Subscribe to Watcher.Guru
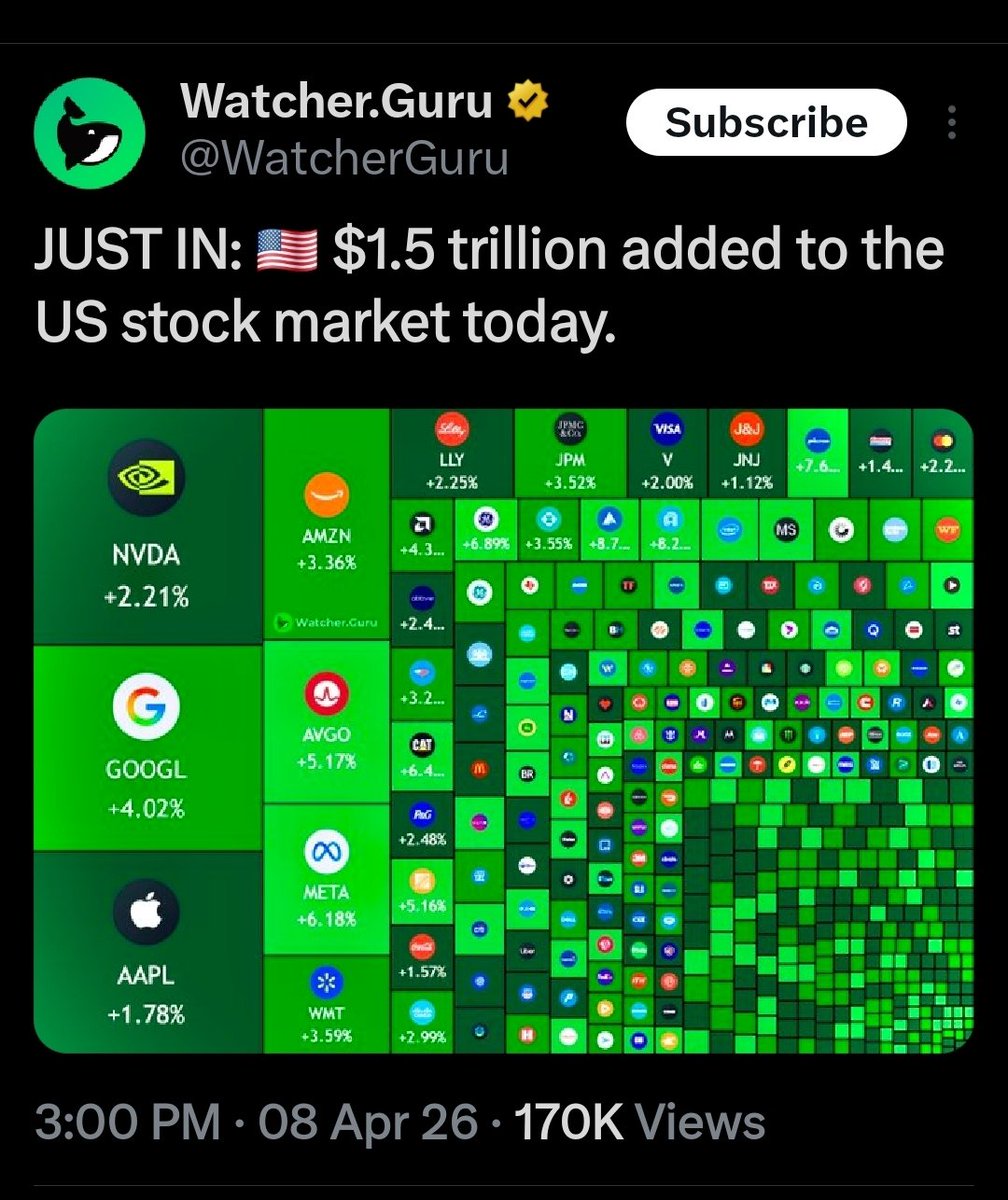The image size is (1008, 1200). (x=766, y=123)
